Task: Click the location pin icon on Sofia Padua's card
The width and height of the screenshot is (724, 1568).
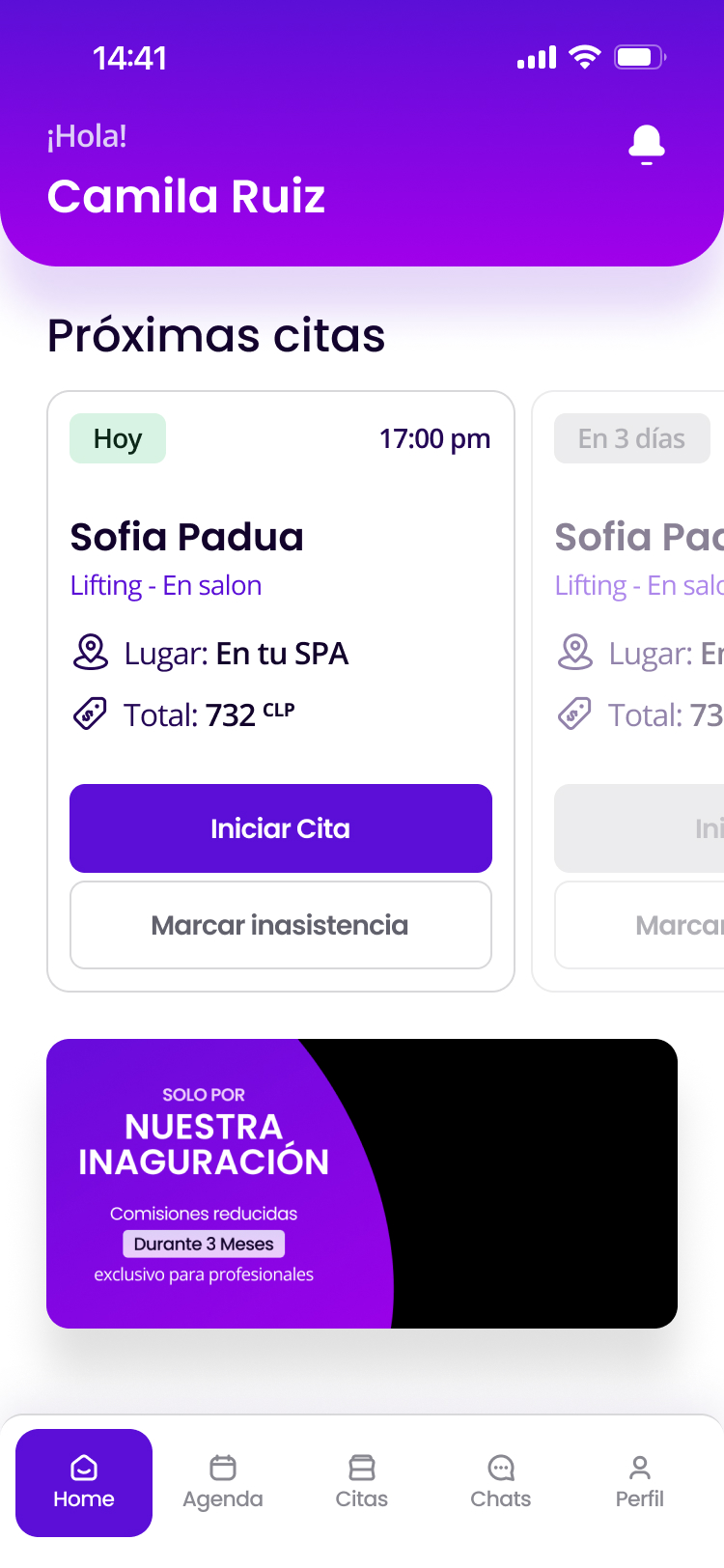Action: (x=89, y=653)
